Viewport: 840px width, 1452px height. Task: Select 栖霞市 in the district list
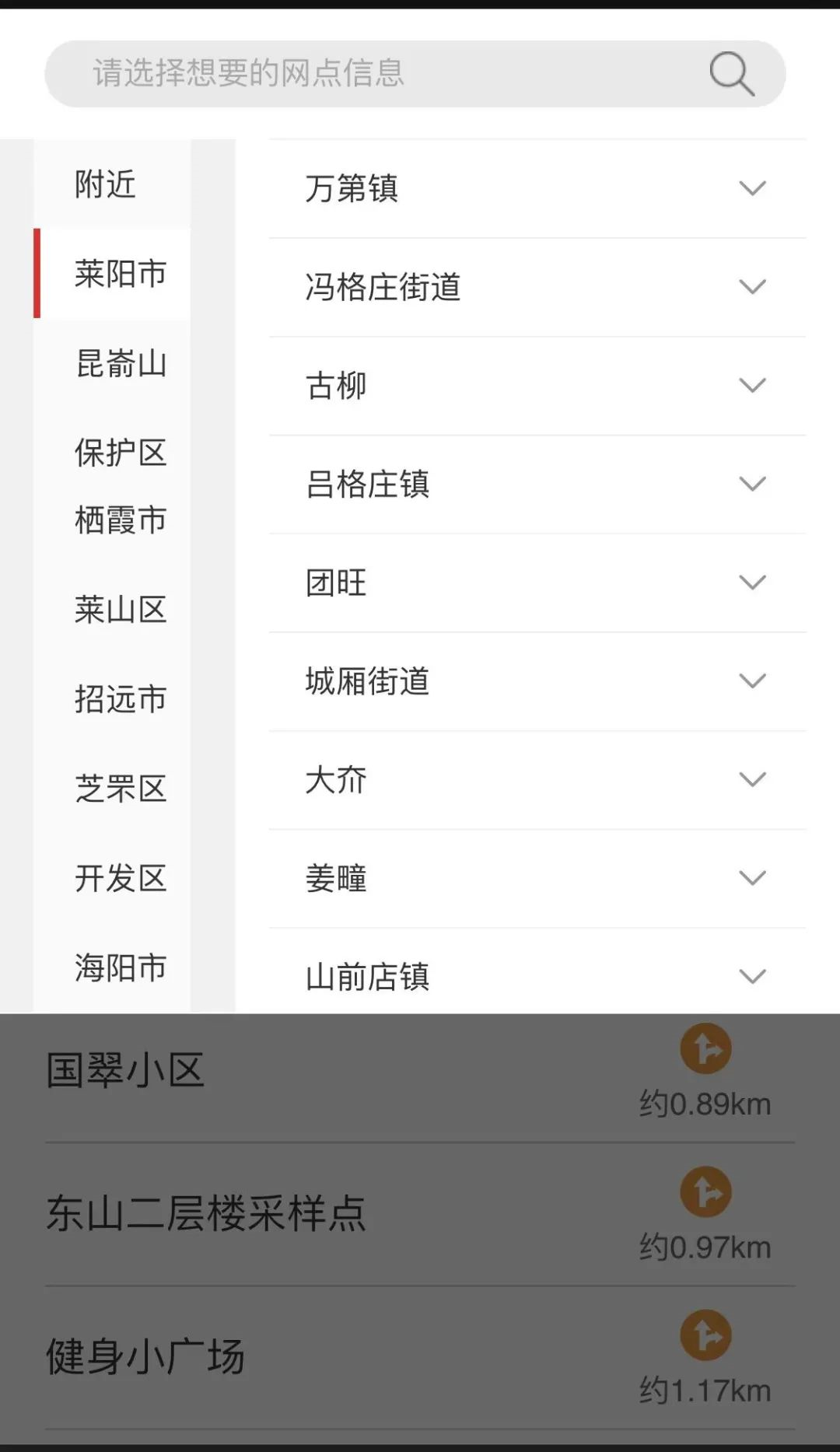click(121, 520)
